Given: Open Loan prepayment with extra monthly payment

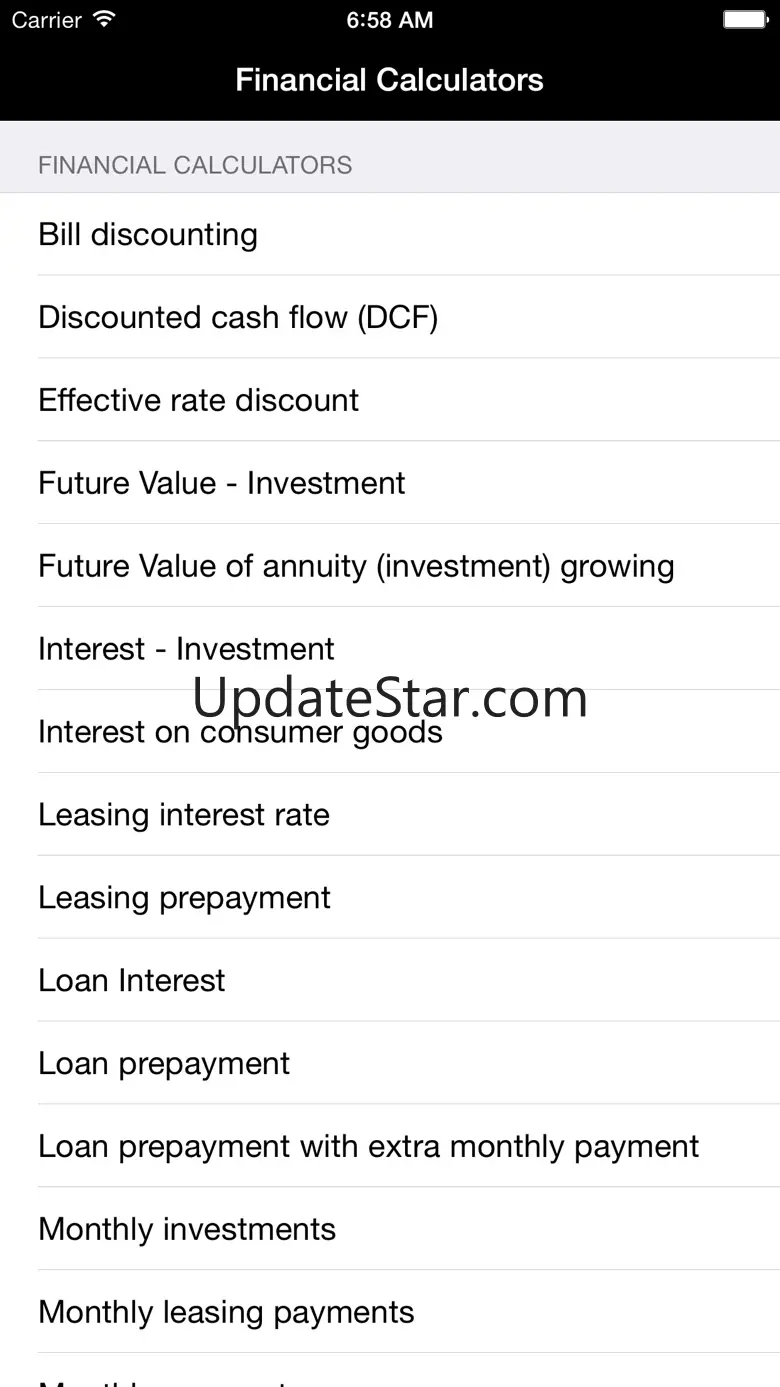Looking at the screenshot, I should (368, 1148).
